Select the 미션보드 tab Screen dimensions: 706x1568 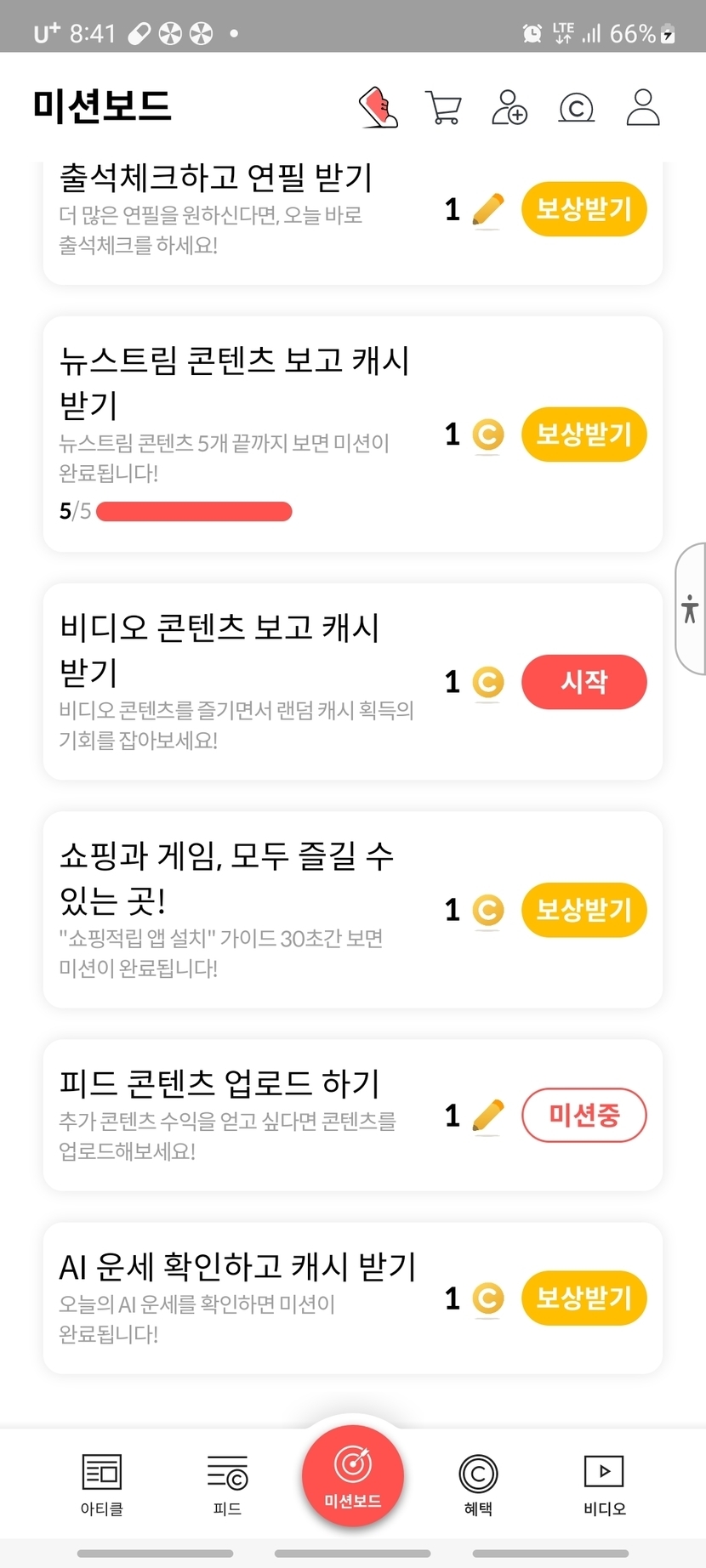[x=353, y=1477]
